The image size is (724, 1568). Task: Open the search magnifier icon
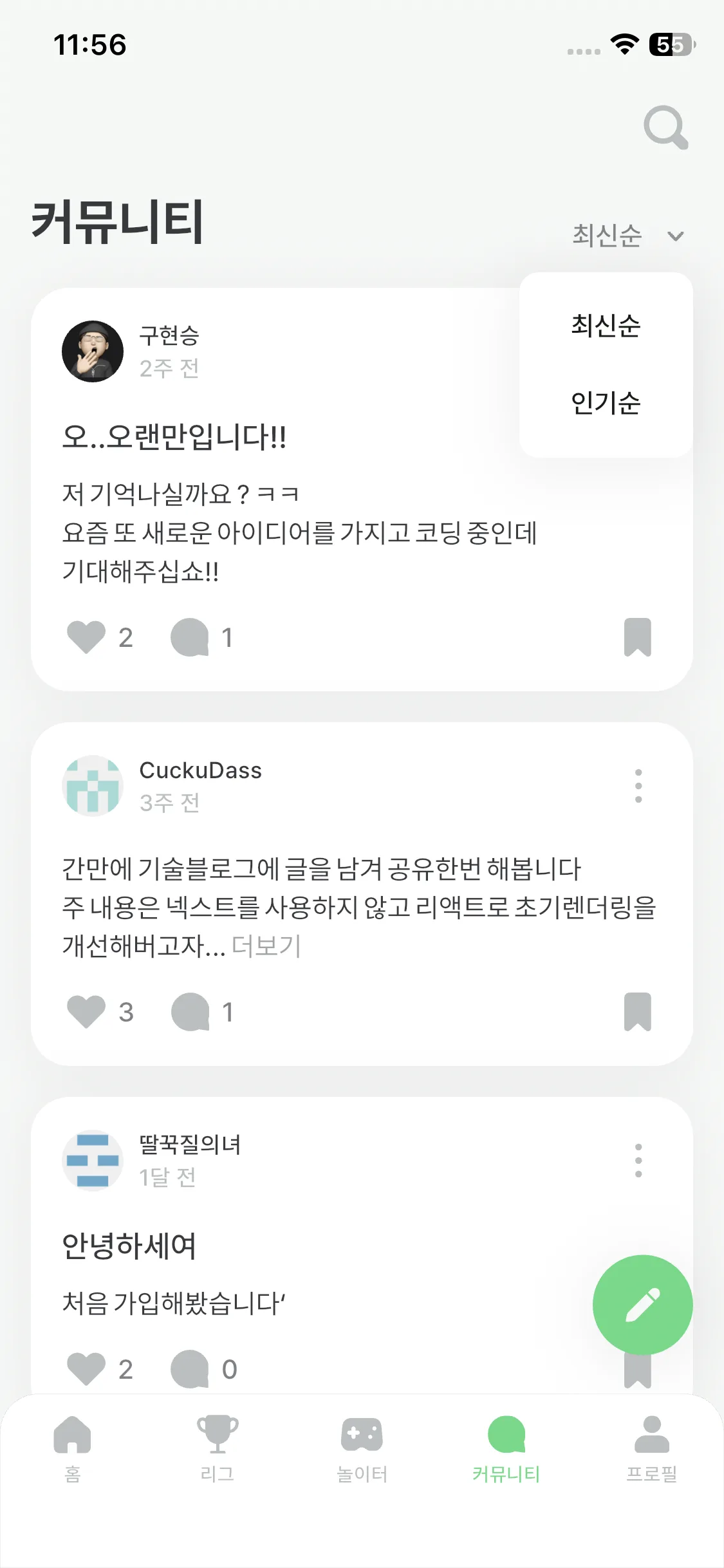[665, 127]
